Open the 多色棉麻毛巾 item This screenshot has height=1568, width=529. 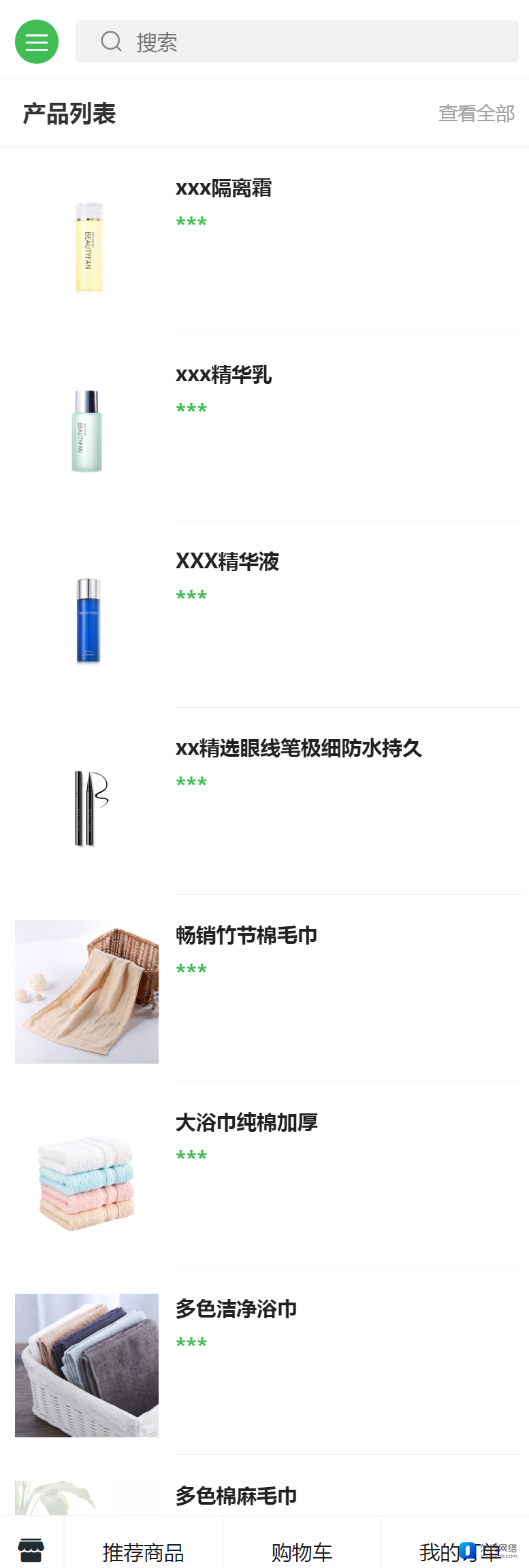[x=236, y=1495]
